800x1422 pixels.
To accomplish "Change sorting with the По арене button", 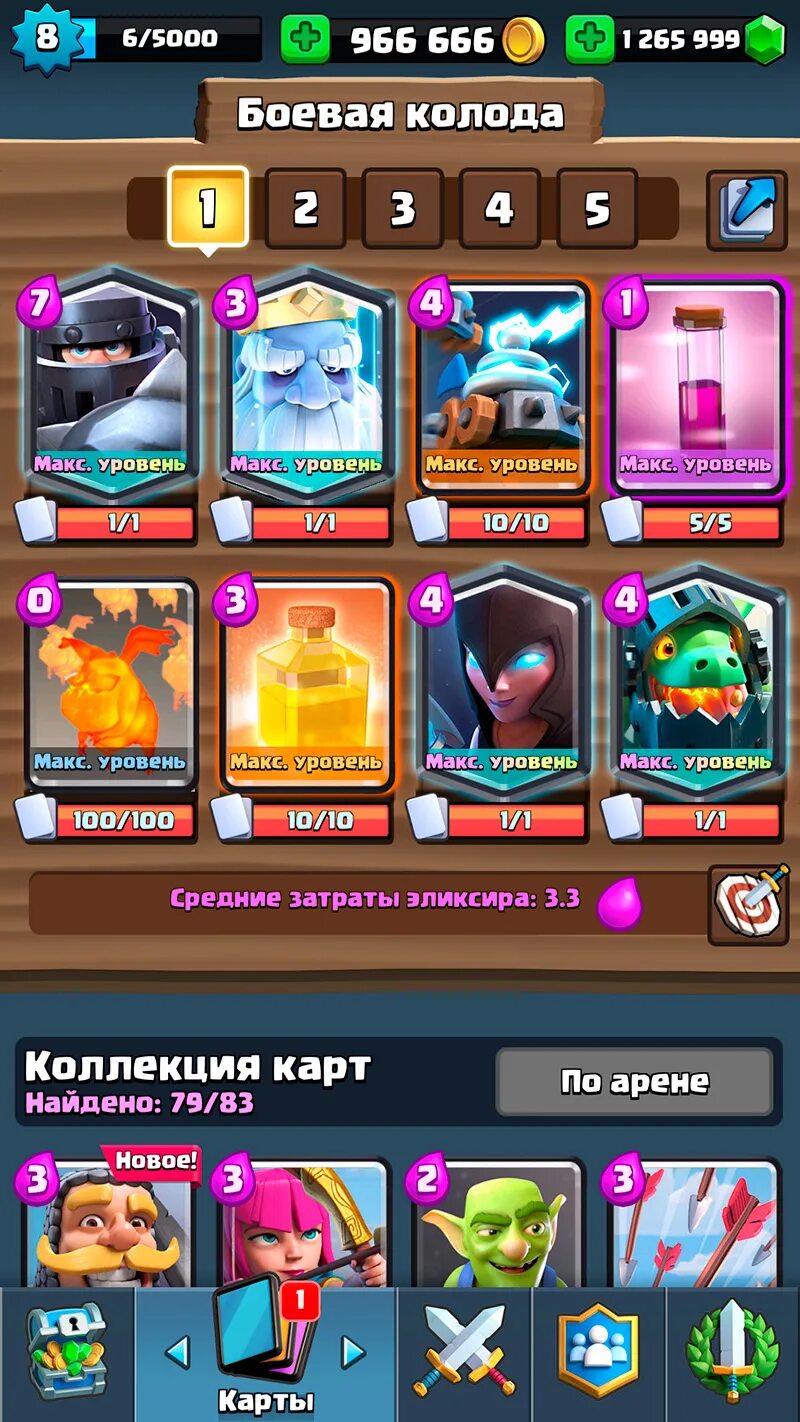I will click(634, 1081).
